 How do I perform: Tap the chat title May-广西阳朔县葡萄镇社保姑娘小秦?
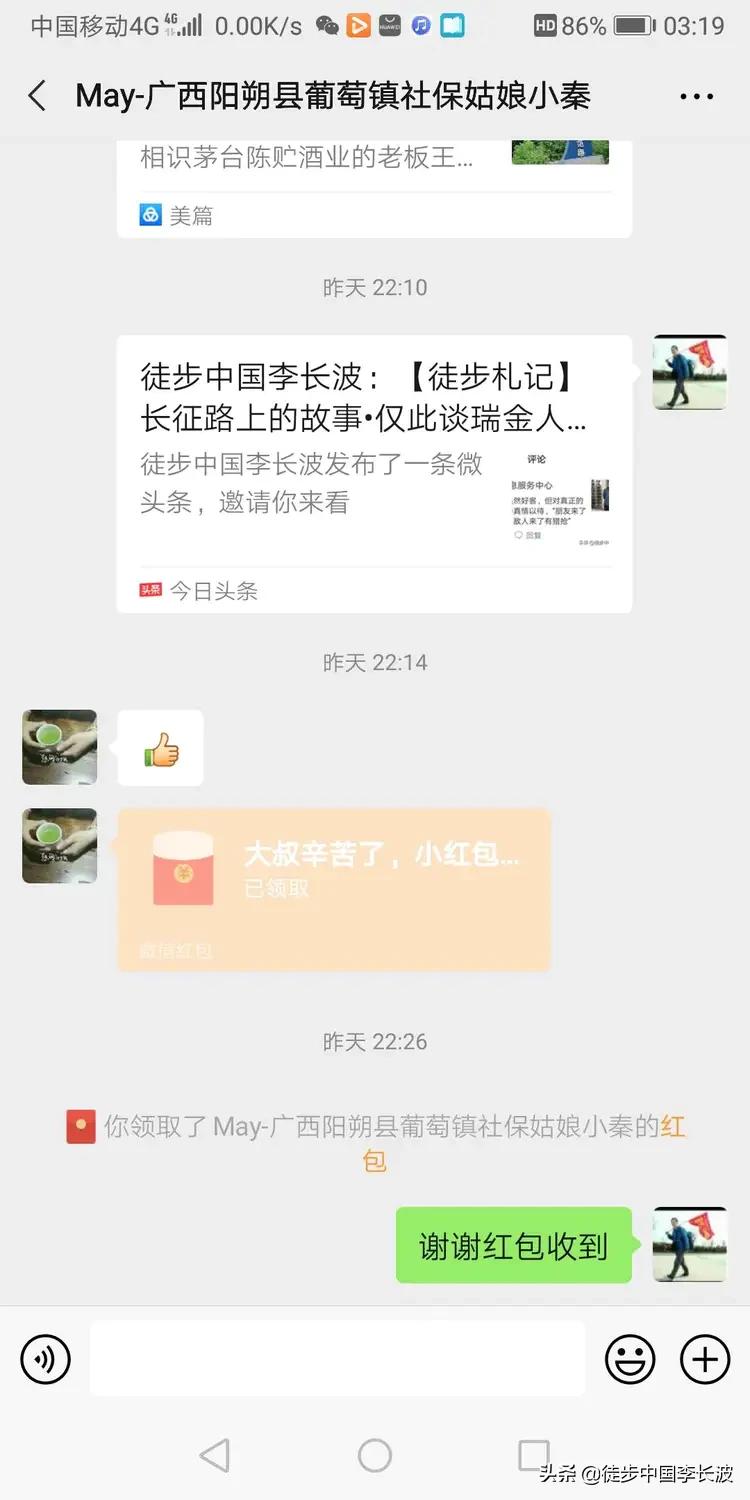(x=333, y=95)
